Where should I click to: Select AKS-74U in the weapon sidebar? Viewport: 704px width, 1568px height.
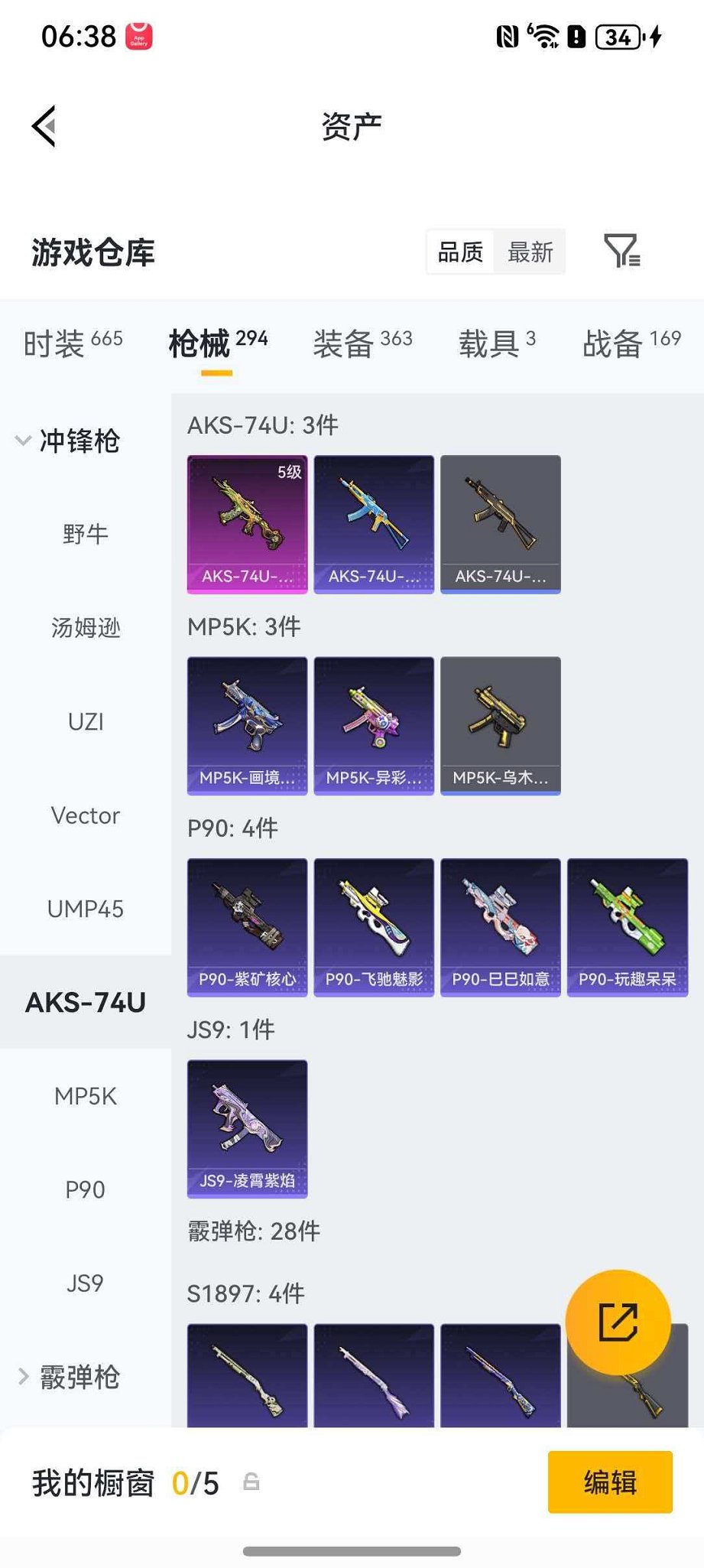84,1000
